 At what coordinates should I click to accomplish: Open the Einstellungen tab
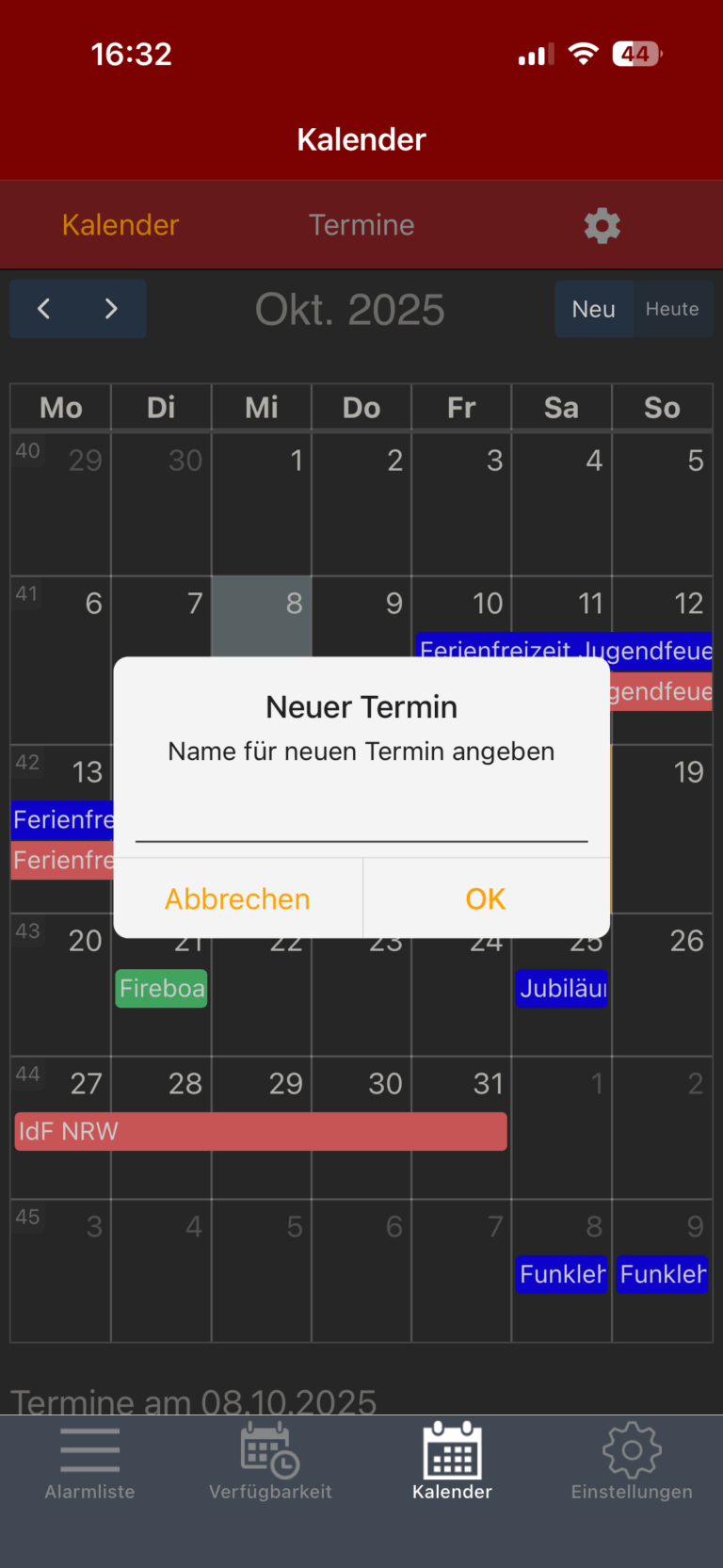(x=632, y=1463)
